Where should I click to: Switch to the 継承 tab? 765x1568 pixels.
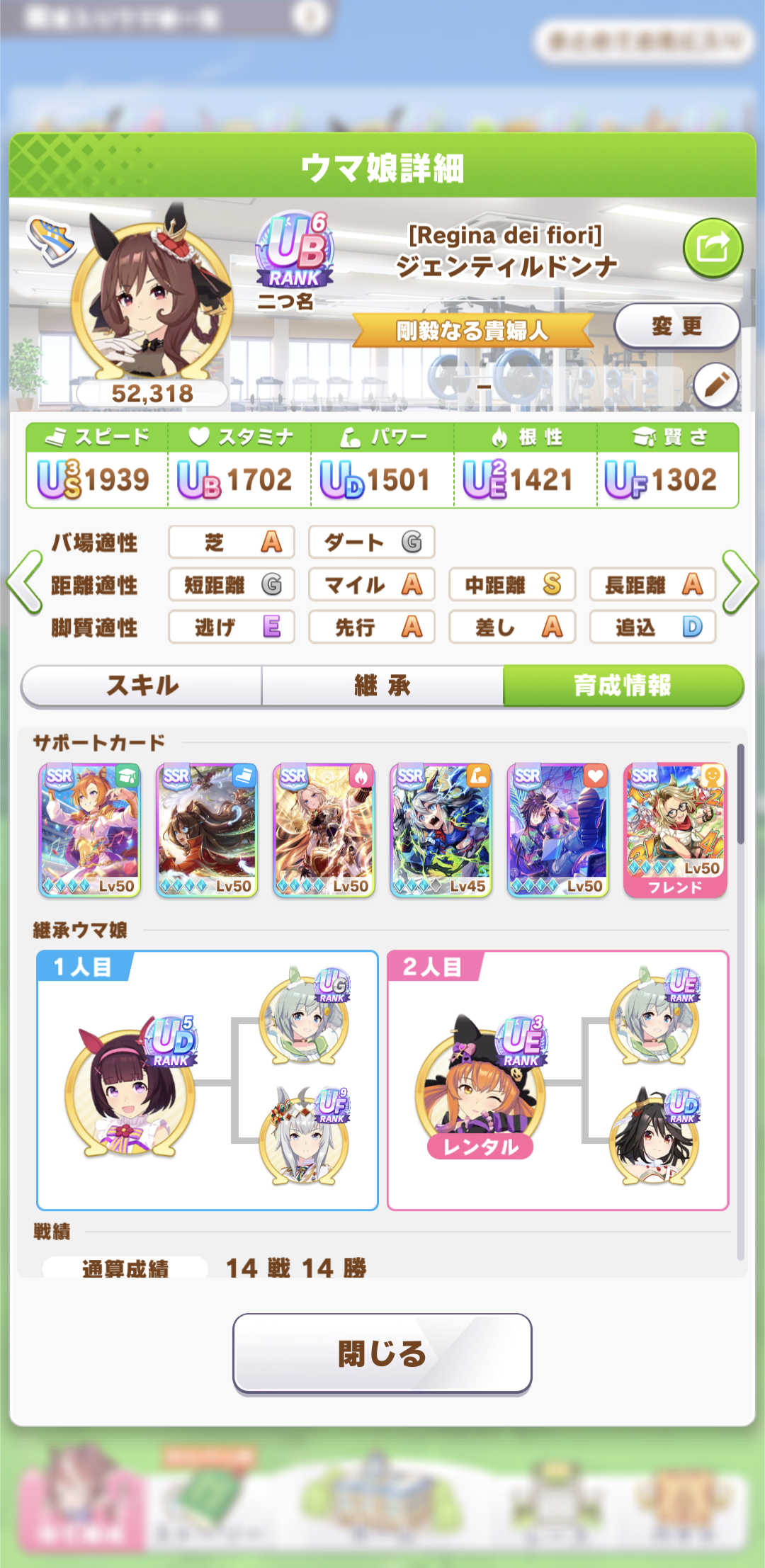pyautogui.click(x=382, y=686)
